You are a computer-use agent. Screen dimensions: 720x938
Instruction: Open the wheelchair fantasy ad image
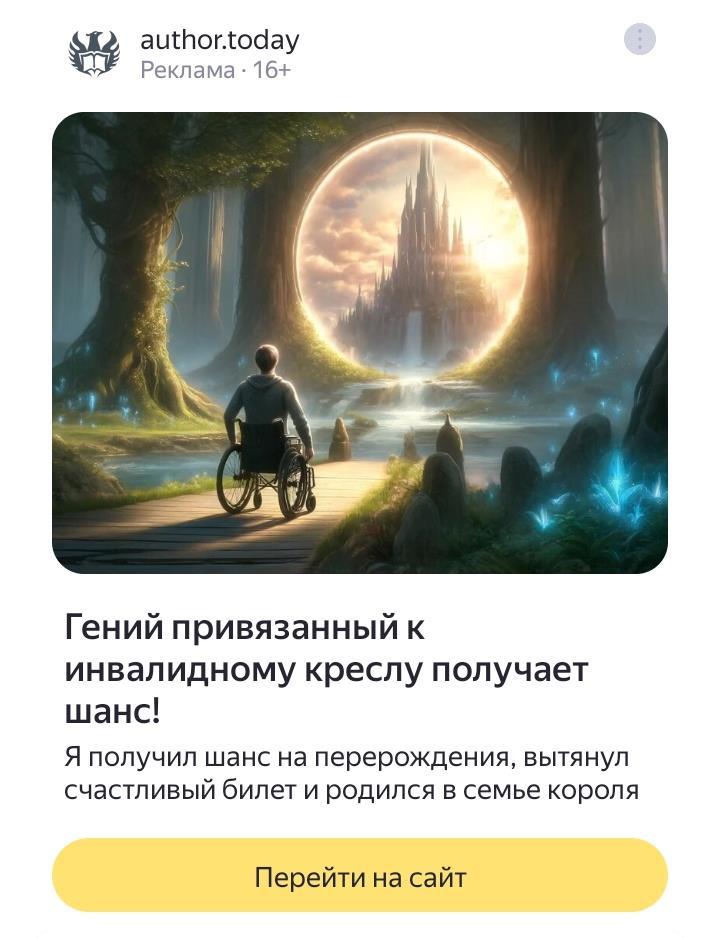[x=360, y=343]
